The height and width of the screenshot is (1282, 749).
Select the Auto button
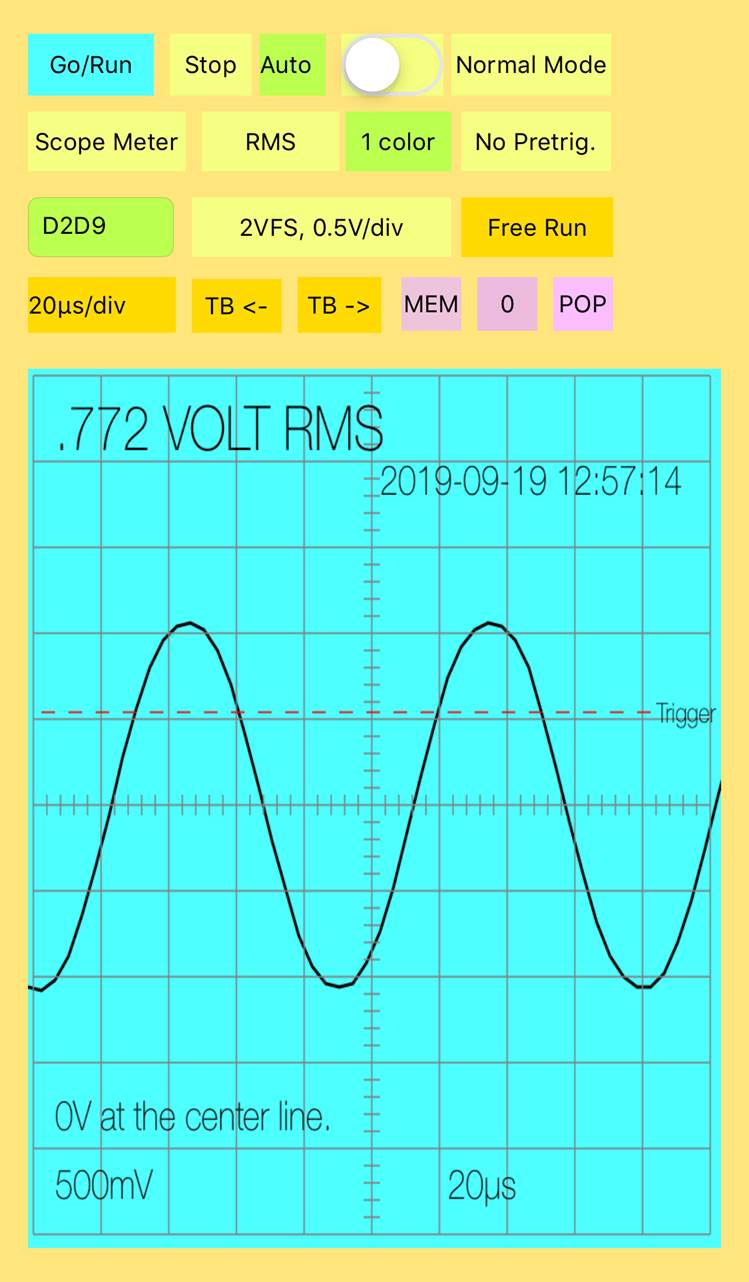tap(292, 65)
